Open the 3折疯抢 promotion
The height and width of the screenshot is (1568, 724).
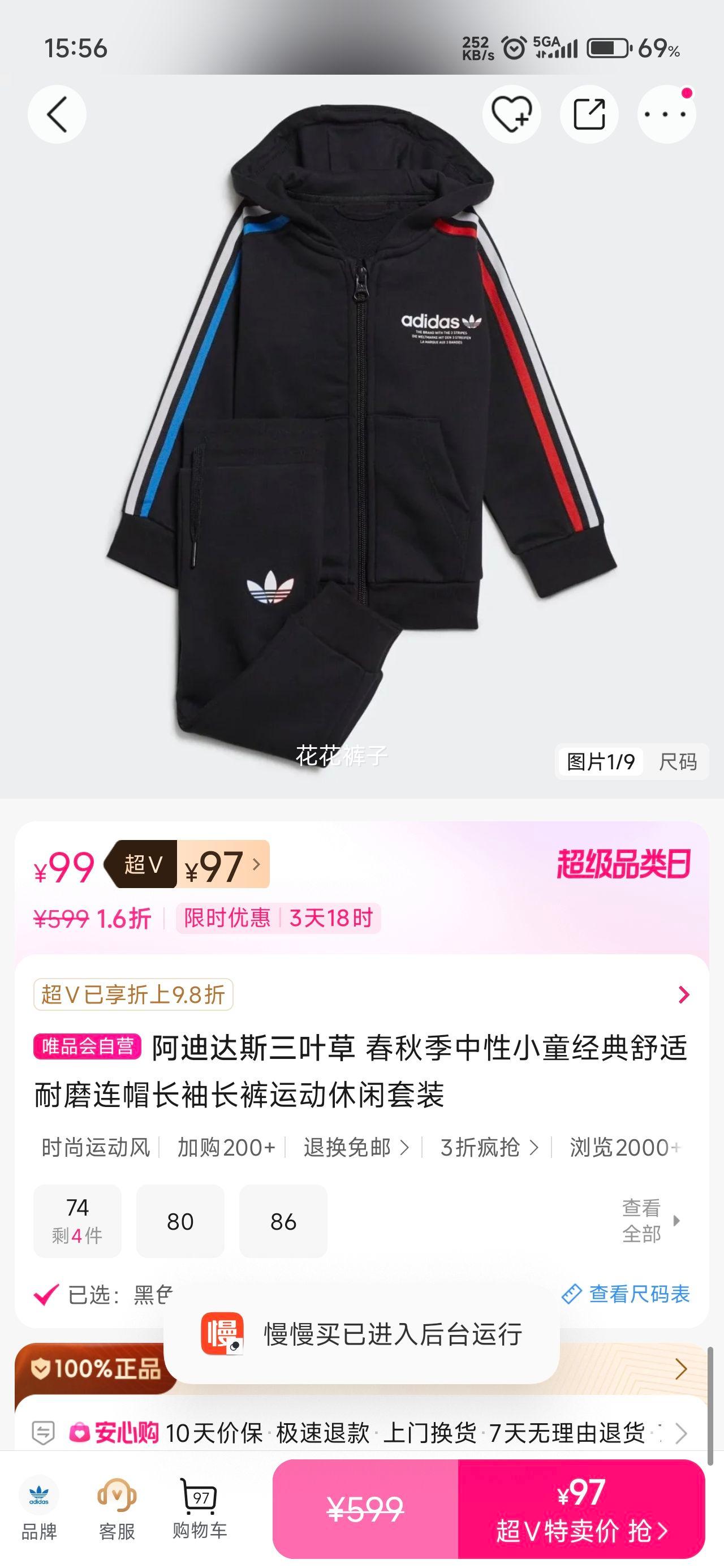pyautogui.click(x=489, y=1147)
